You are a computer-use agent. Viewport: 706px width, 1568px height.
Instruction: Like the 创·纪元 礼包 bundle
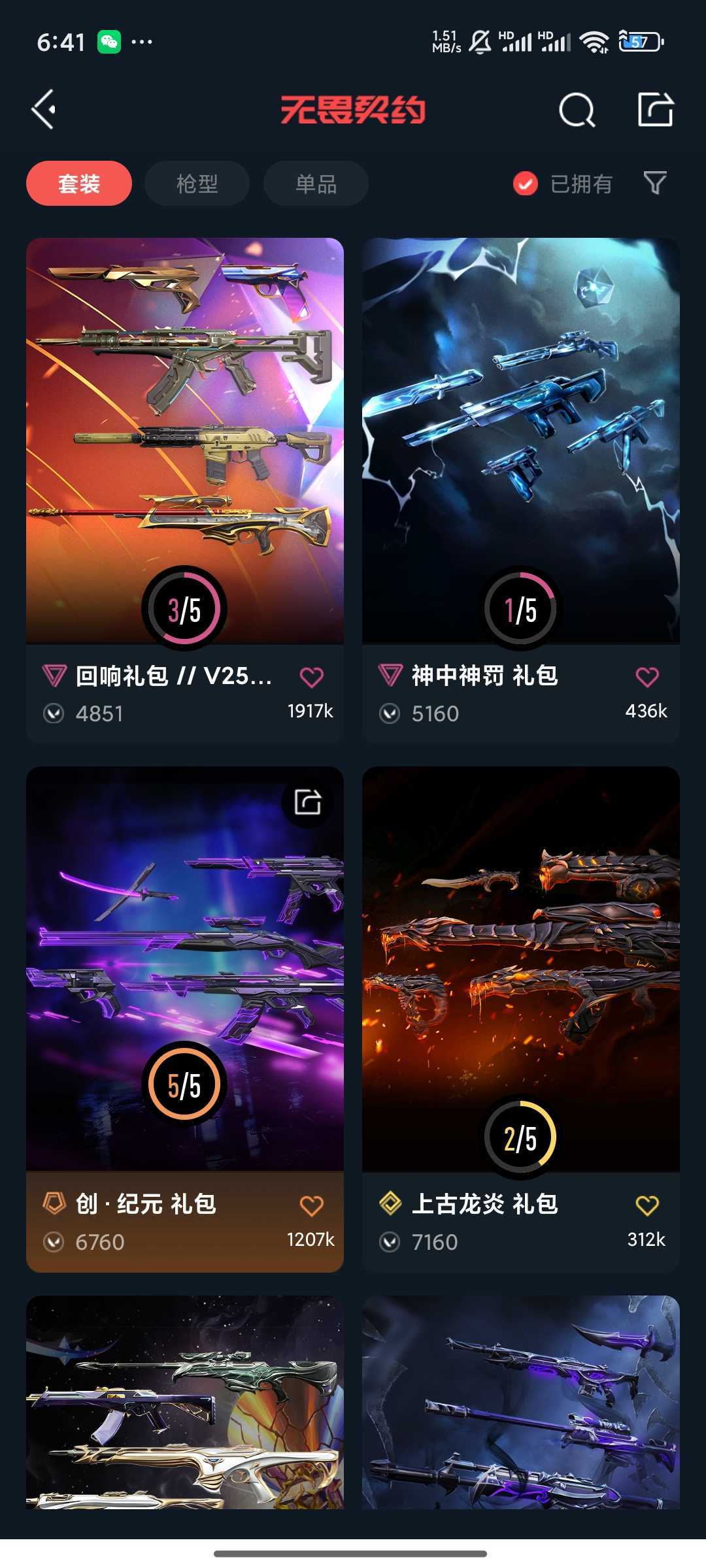(x=311, y=1206)
